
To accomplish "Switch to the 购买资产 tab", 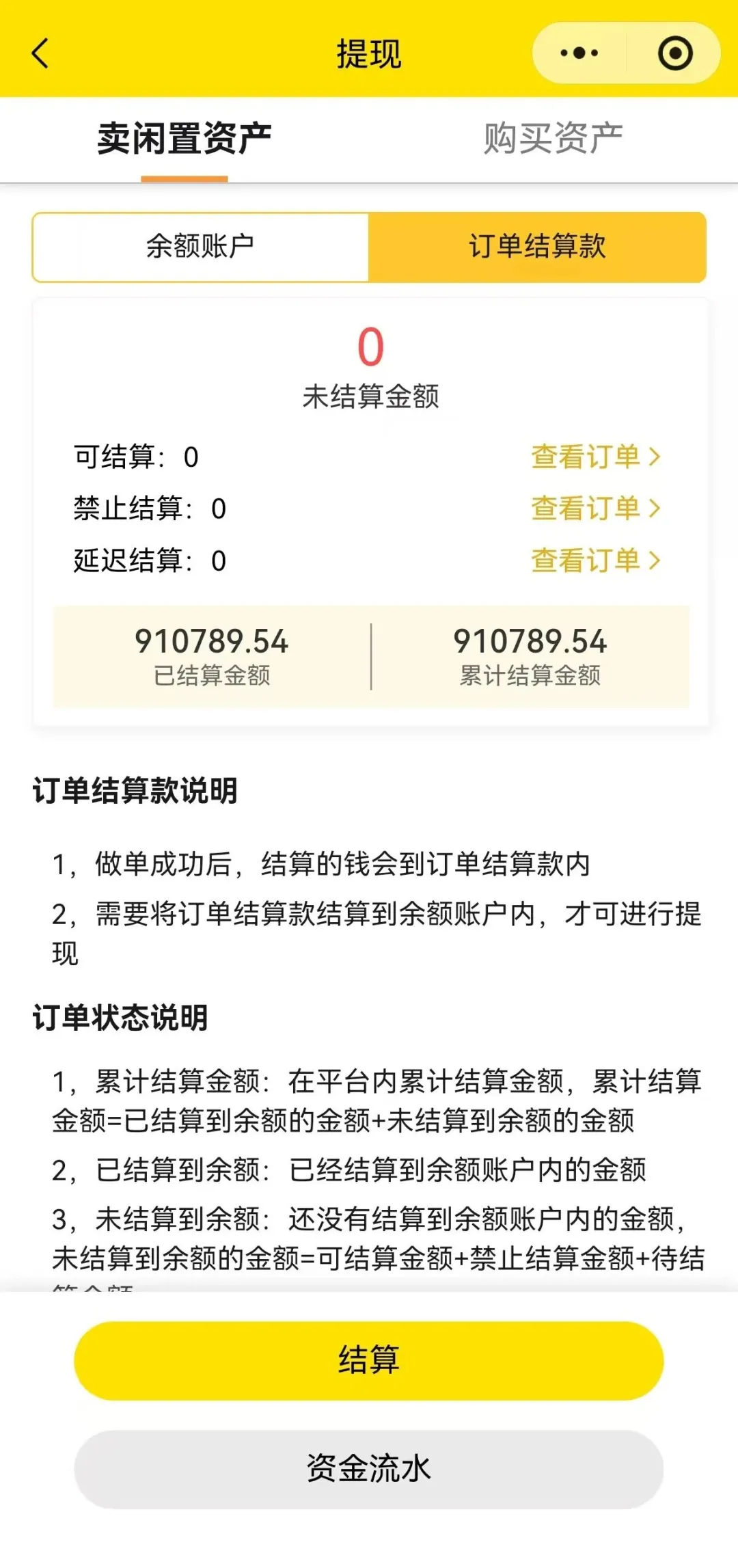I will tap(553, 139).
